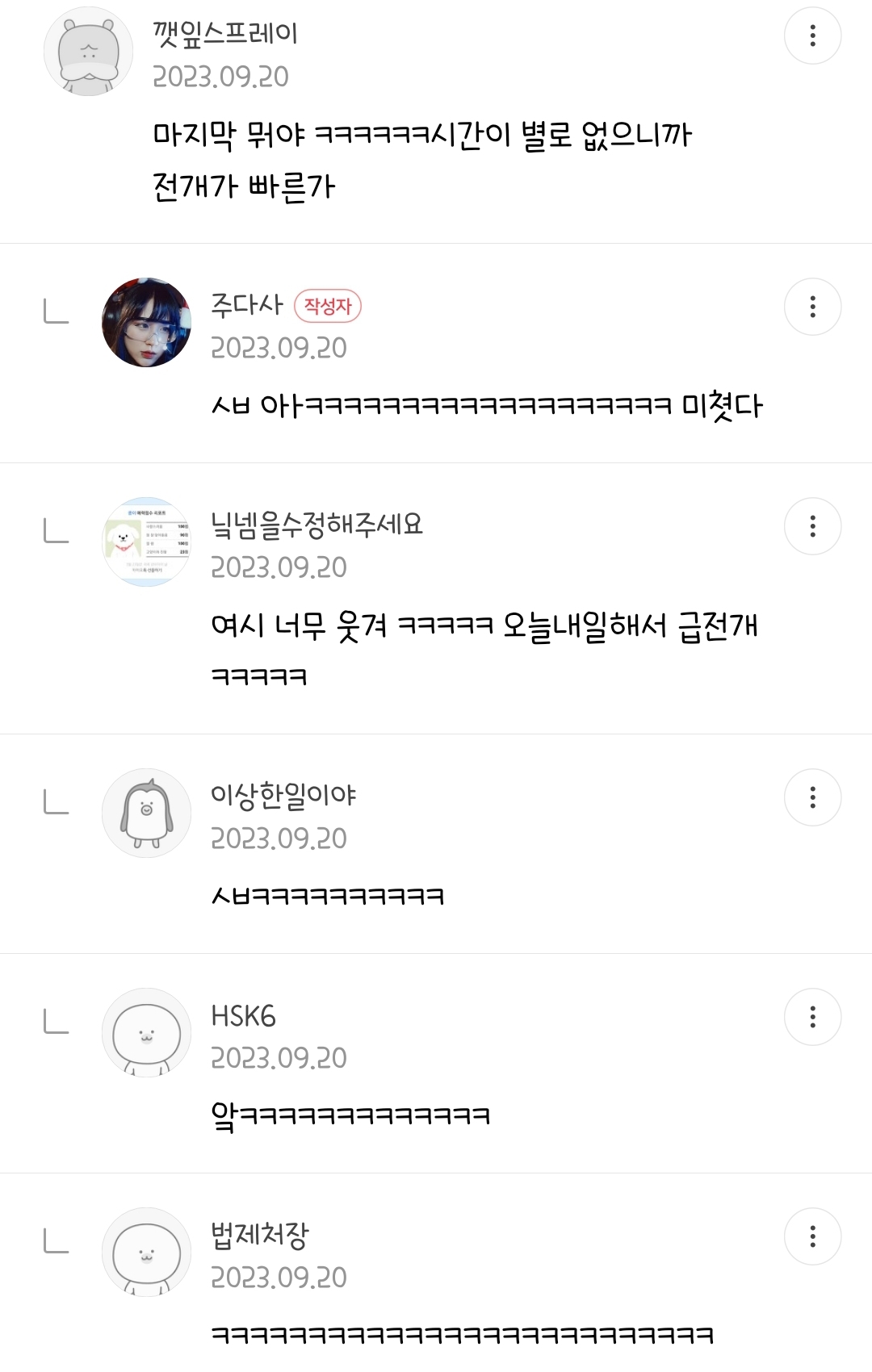View 깻잎스프레이's profile picture
This screenshot has height=1372, width=872.
pos(88,52)
